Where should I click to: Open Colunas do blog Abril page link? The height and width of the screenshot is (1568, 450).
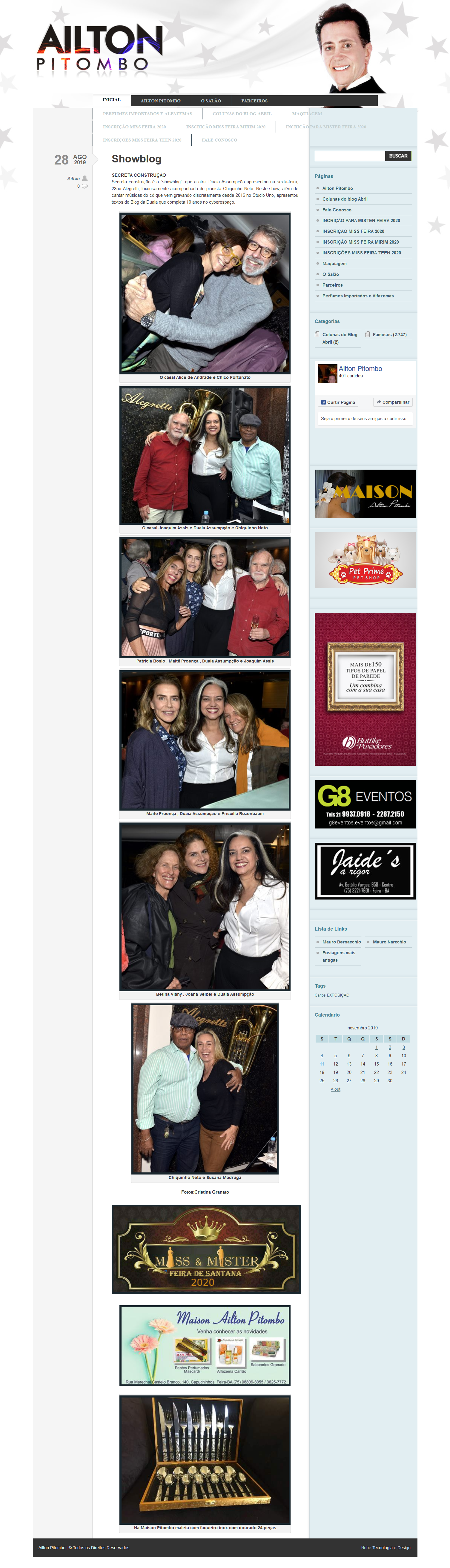[x=345, y=199]
